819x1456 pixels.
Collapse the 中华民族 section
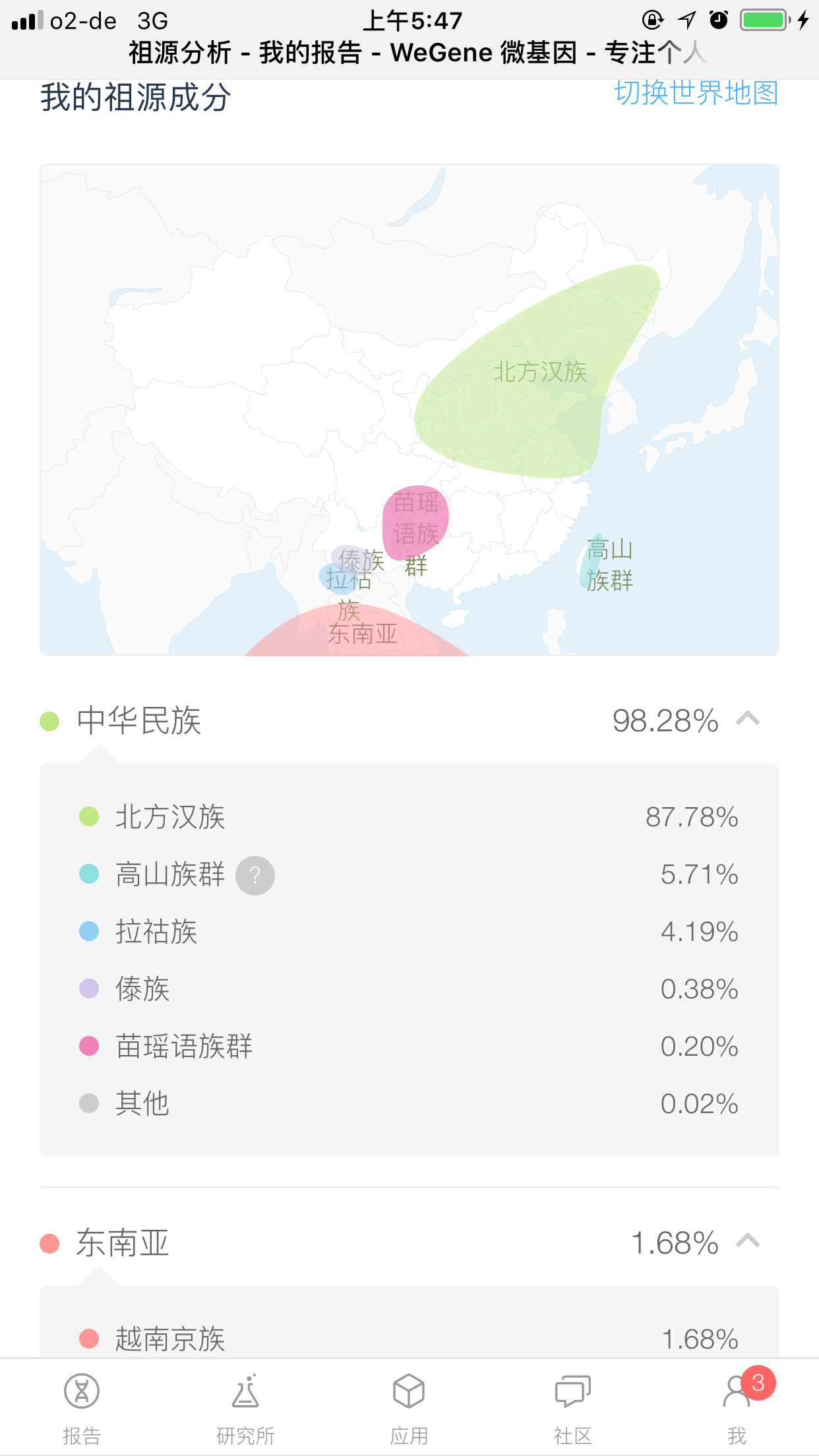748,719
